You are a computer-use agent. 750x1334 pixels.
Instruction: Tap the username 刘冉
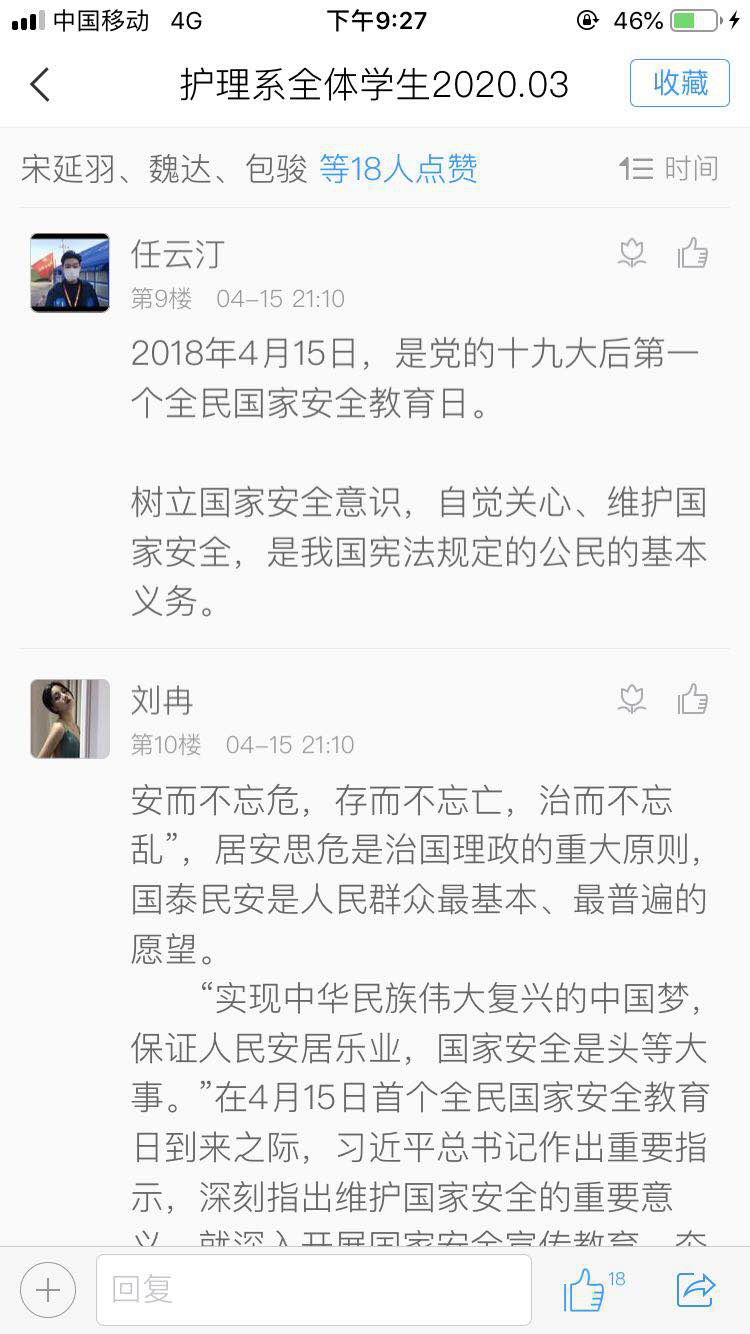(x=160, y=700)
